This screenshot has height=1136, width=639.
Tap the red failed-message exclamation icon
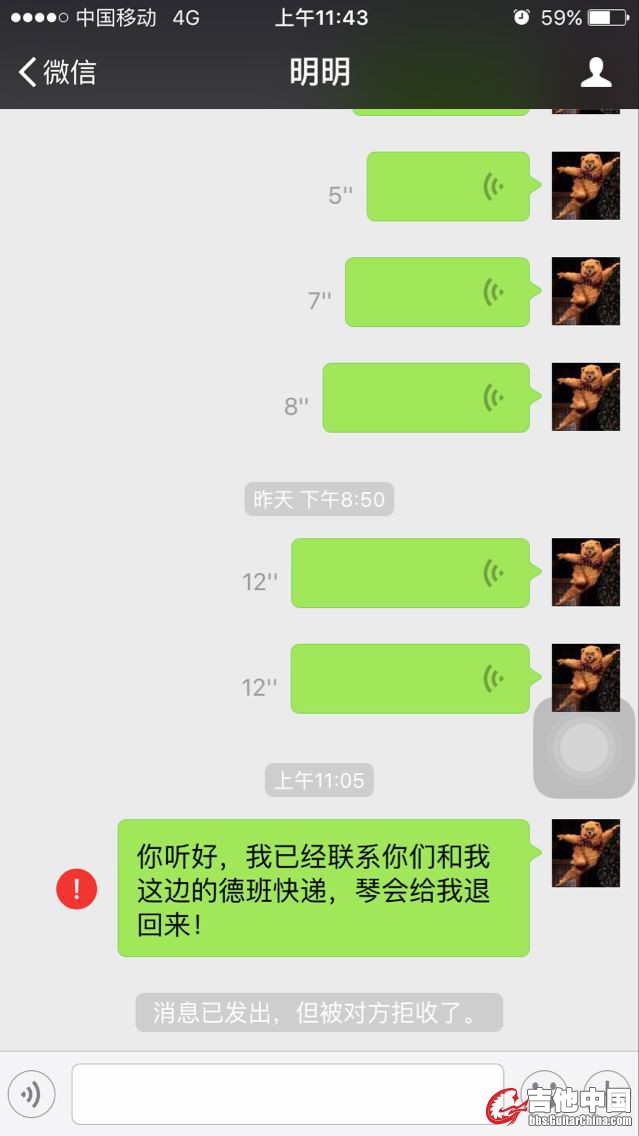(77, 888)
